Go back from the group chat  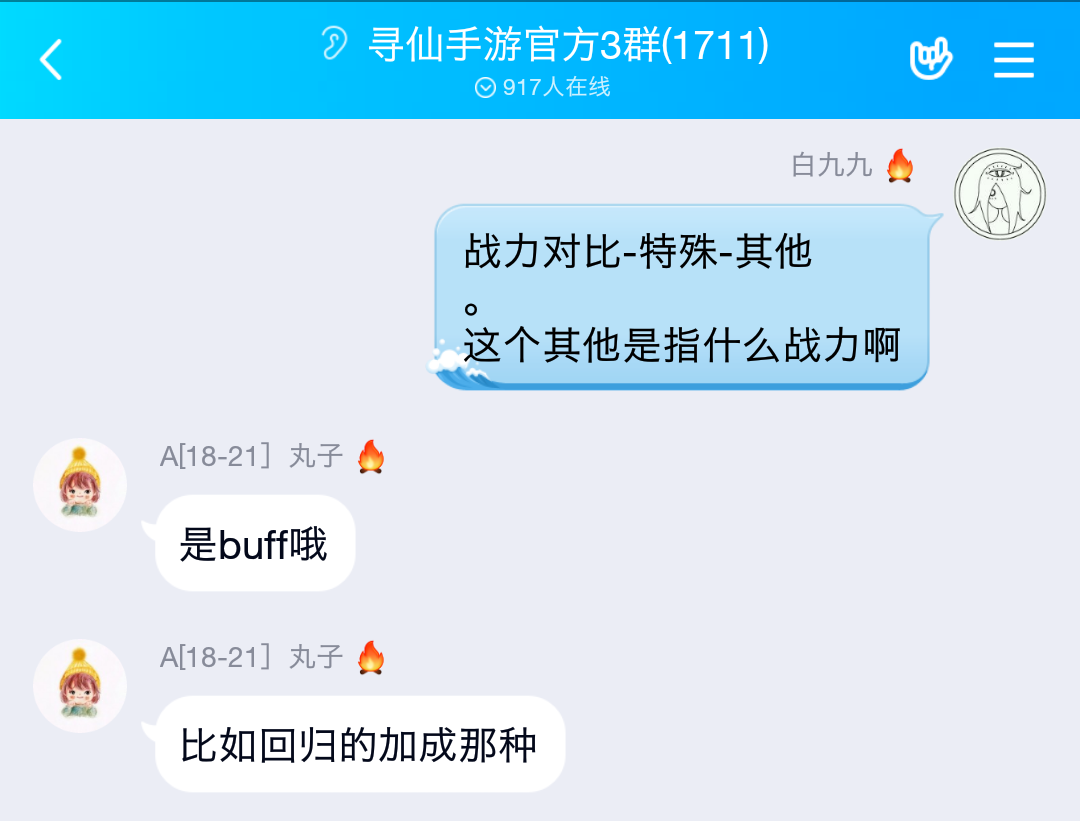[52, 59]
